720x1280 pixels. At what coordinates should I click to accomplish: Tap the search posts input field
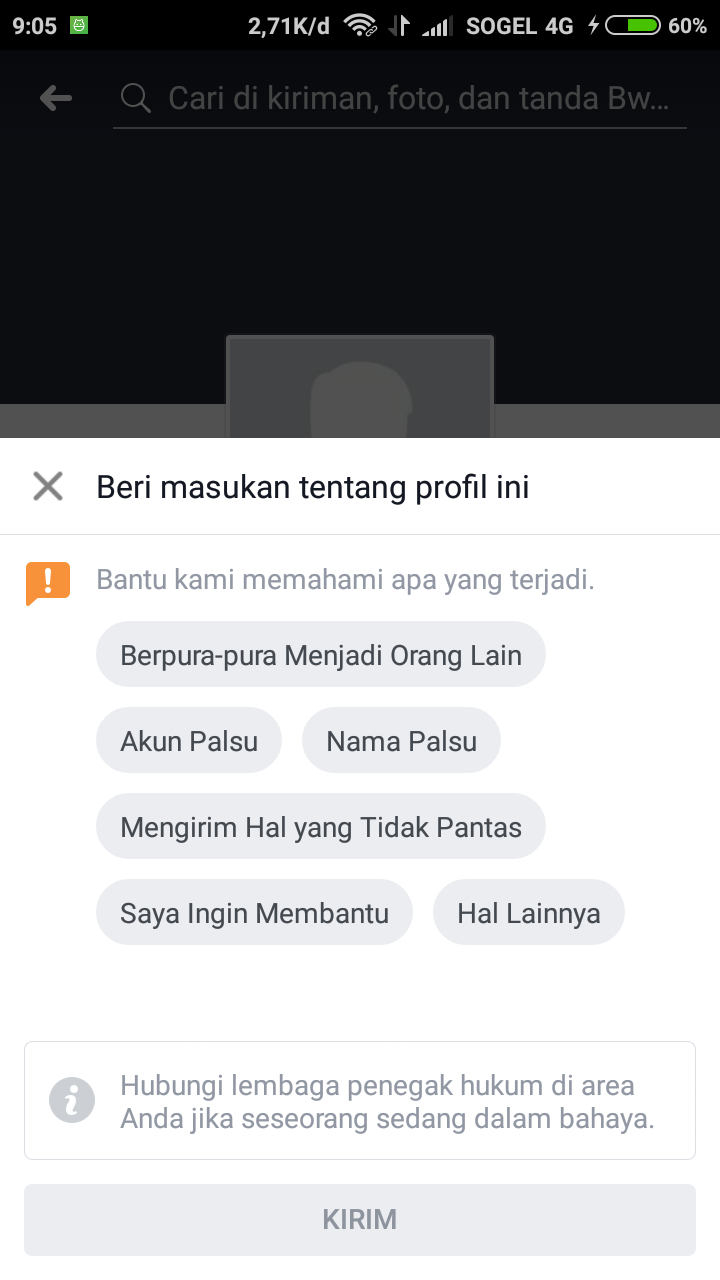pyautogui.click(x=400, y=97)
